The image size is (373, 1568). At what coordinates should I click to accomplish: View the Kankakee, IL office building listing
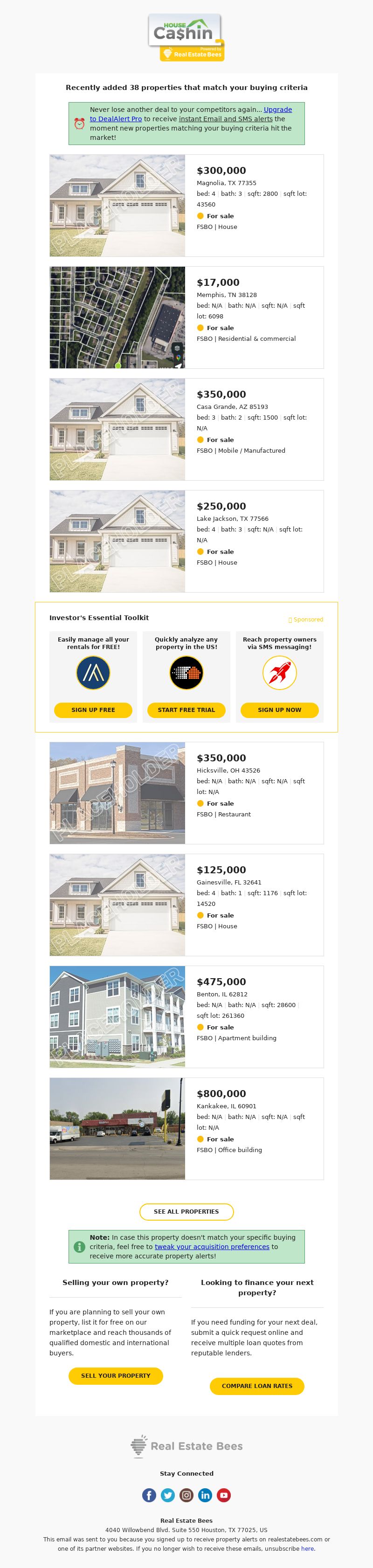[x=221, y=1094]
